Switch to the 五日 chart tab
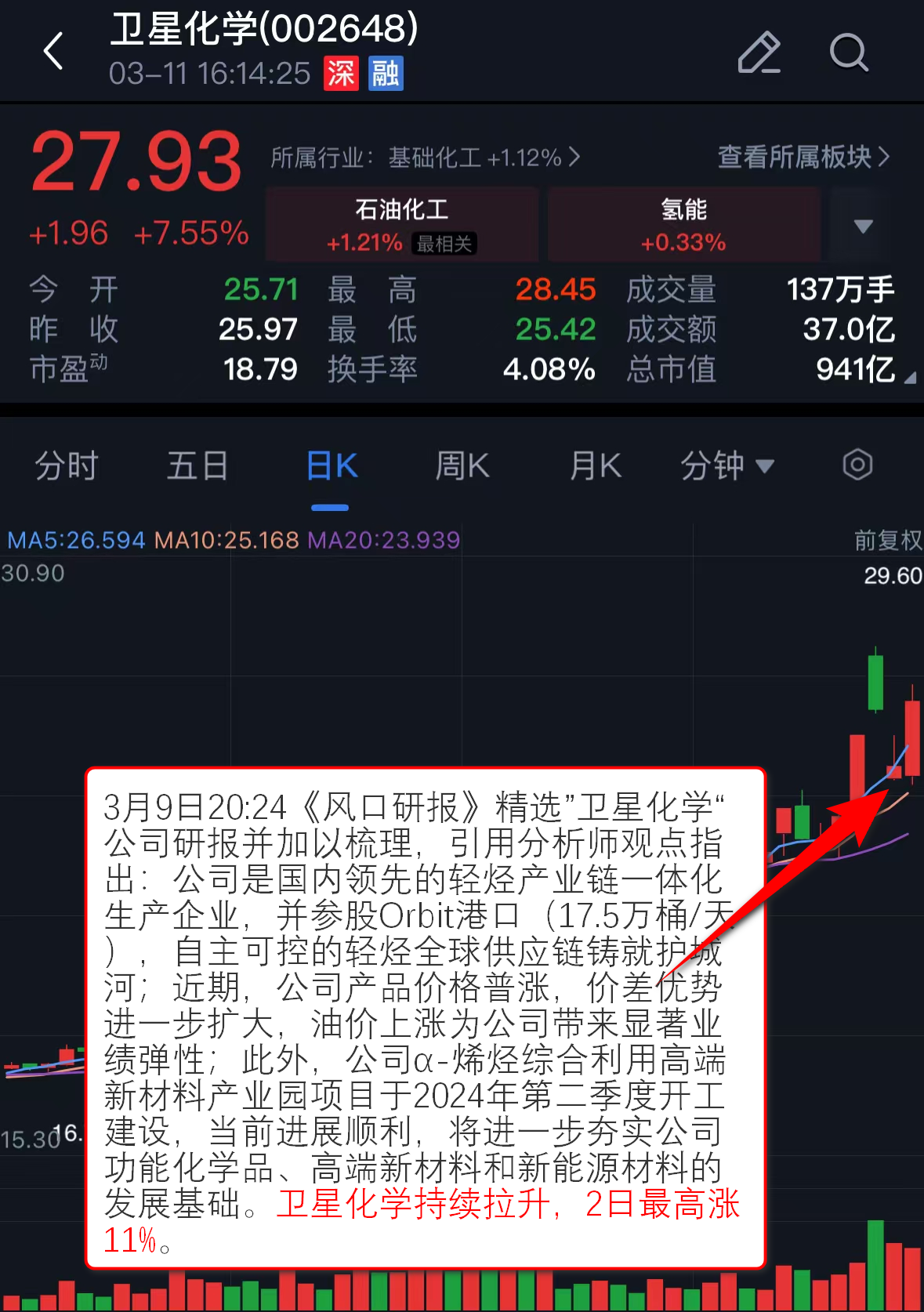 [197, 466]
